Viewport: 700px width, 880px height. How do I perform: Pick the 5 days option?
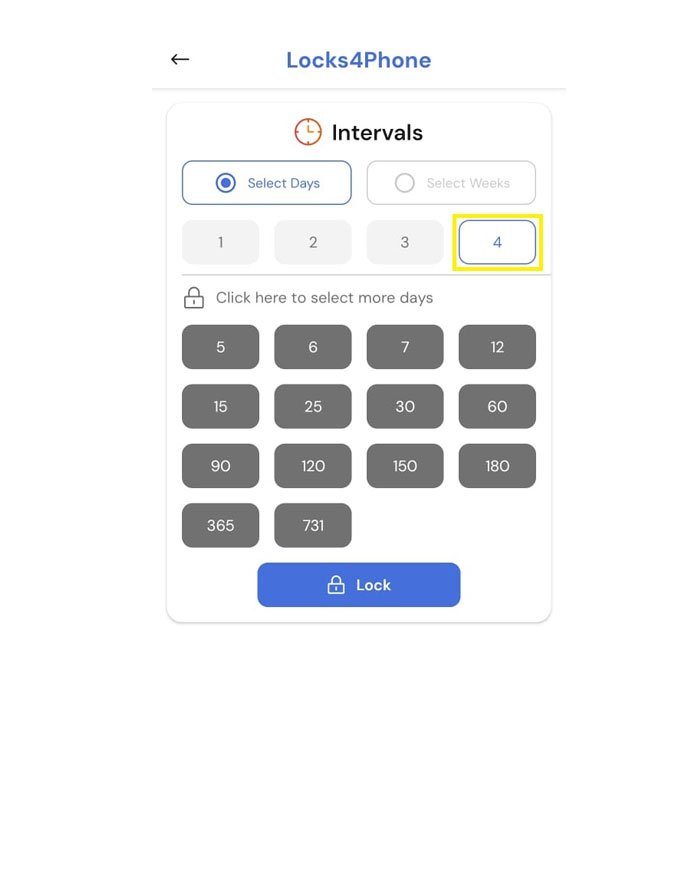tap(220, 347)
